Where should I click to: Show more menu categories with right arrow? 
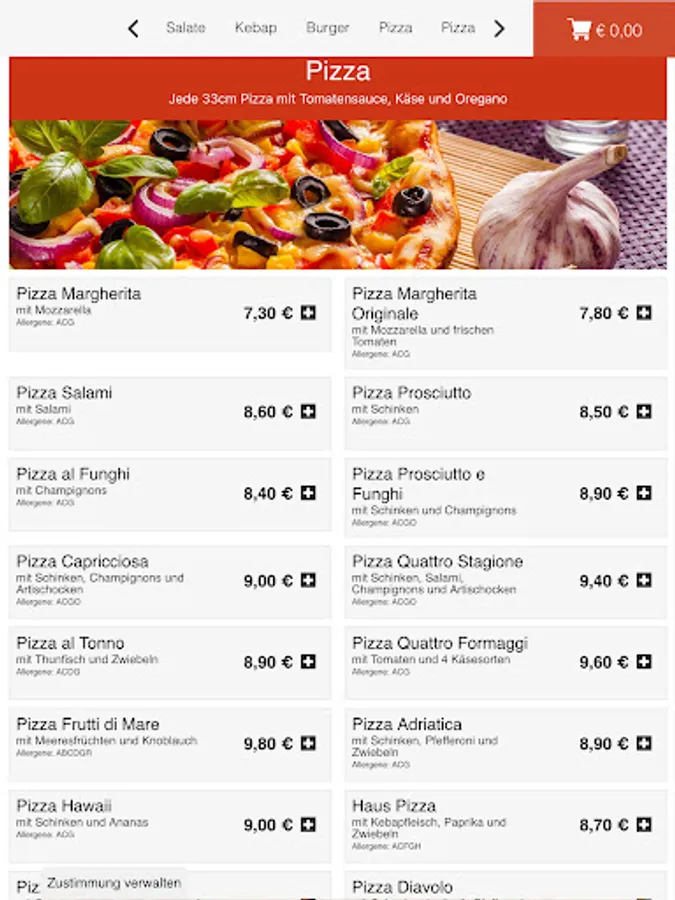(499, 29)
